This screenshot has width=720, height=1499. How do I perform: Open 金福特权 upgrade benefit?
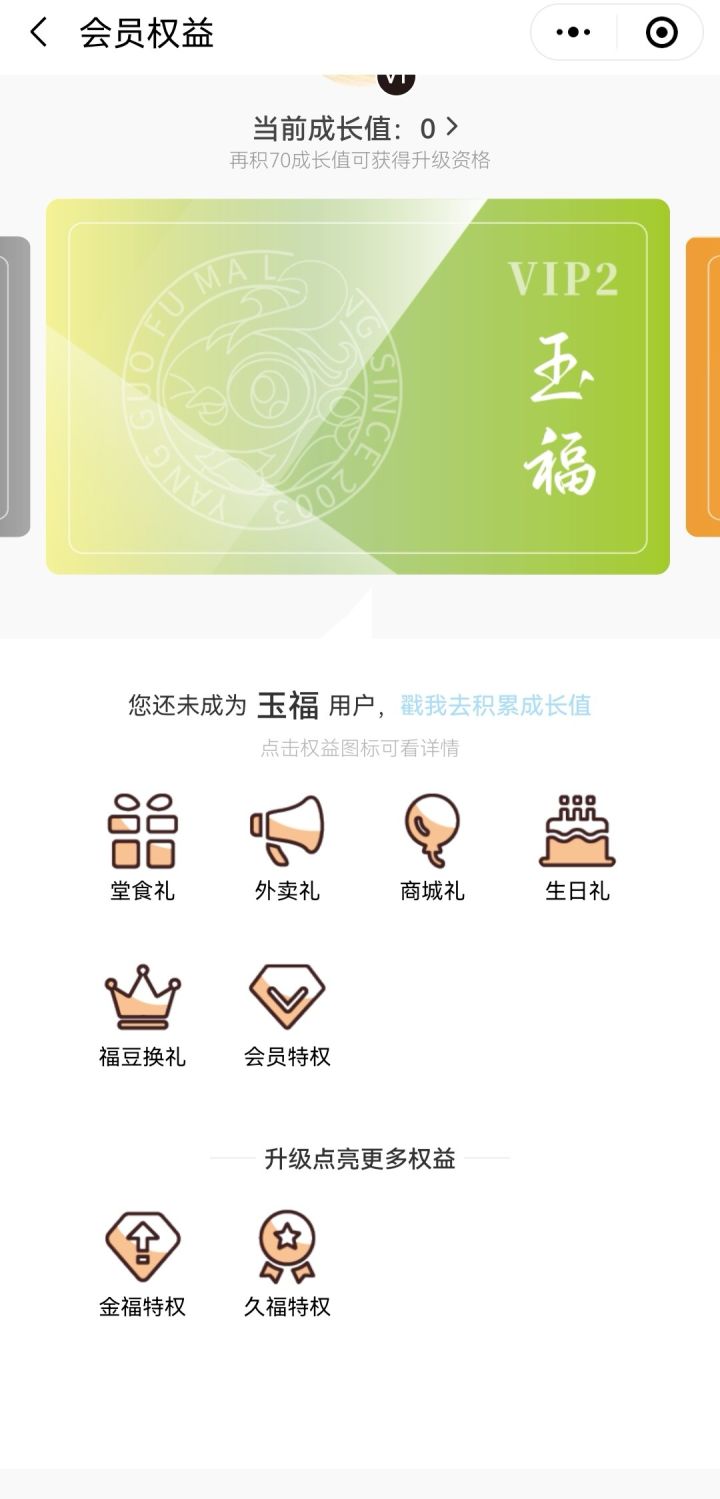pyautogui.click(x=142, y=1262)
